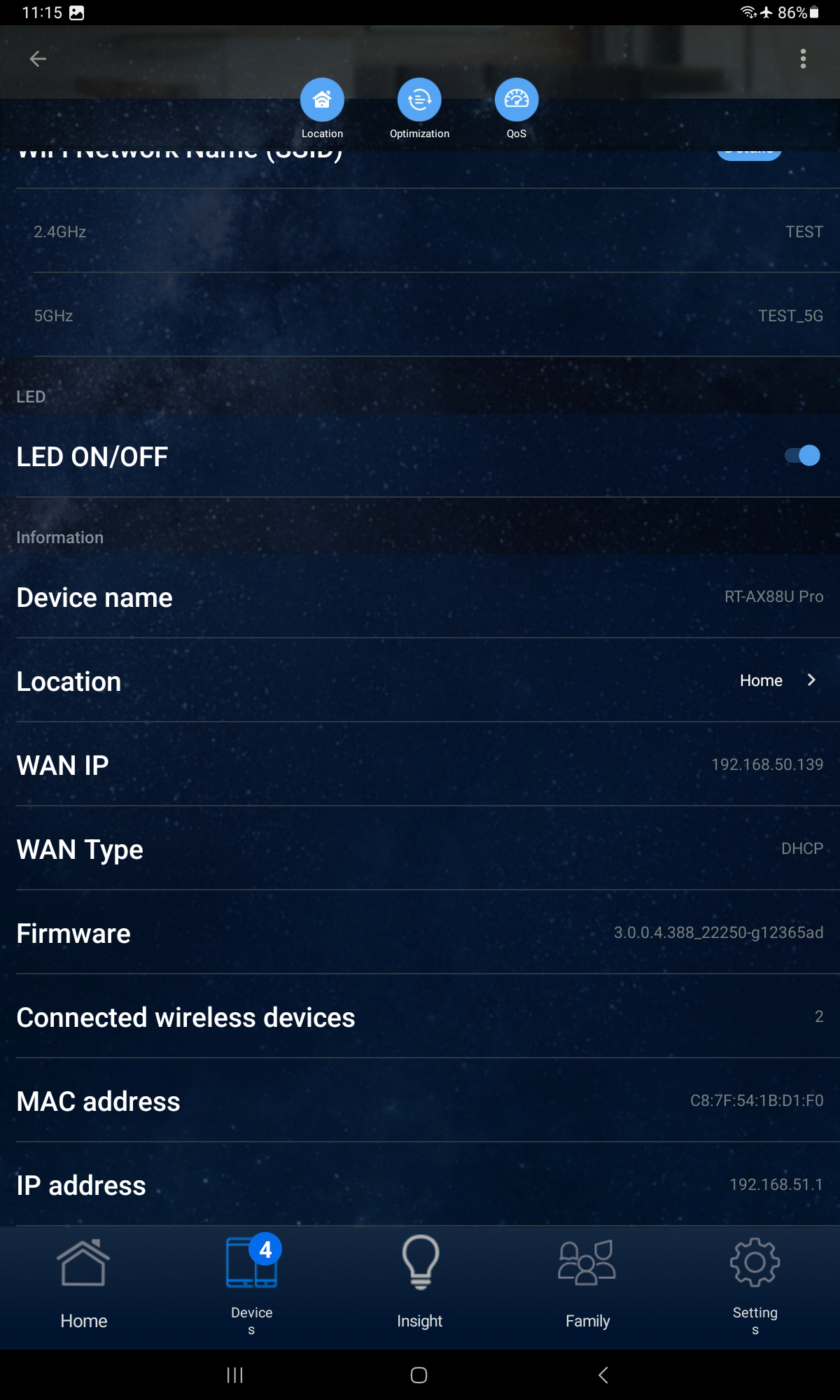
Task: Open the QoS shortcut
Action: pyautogui.click(x=517, y=100)
